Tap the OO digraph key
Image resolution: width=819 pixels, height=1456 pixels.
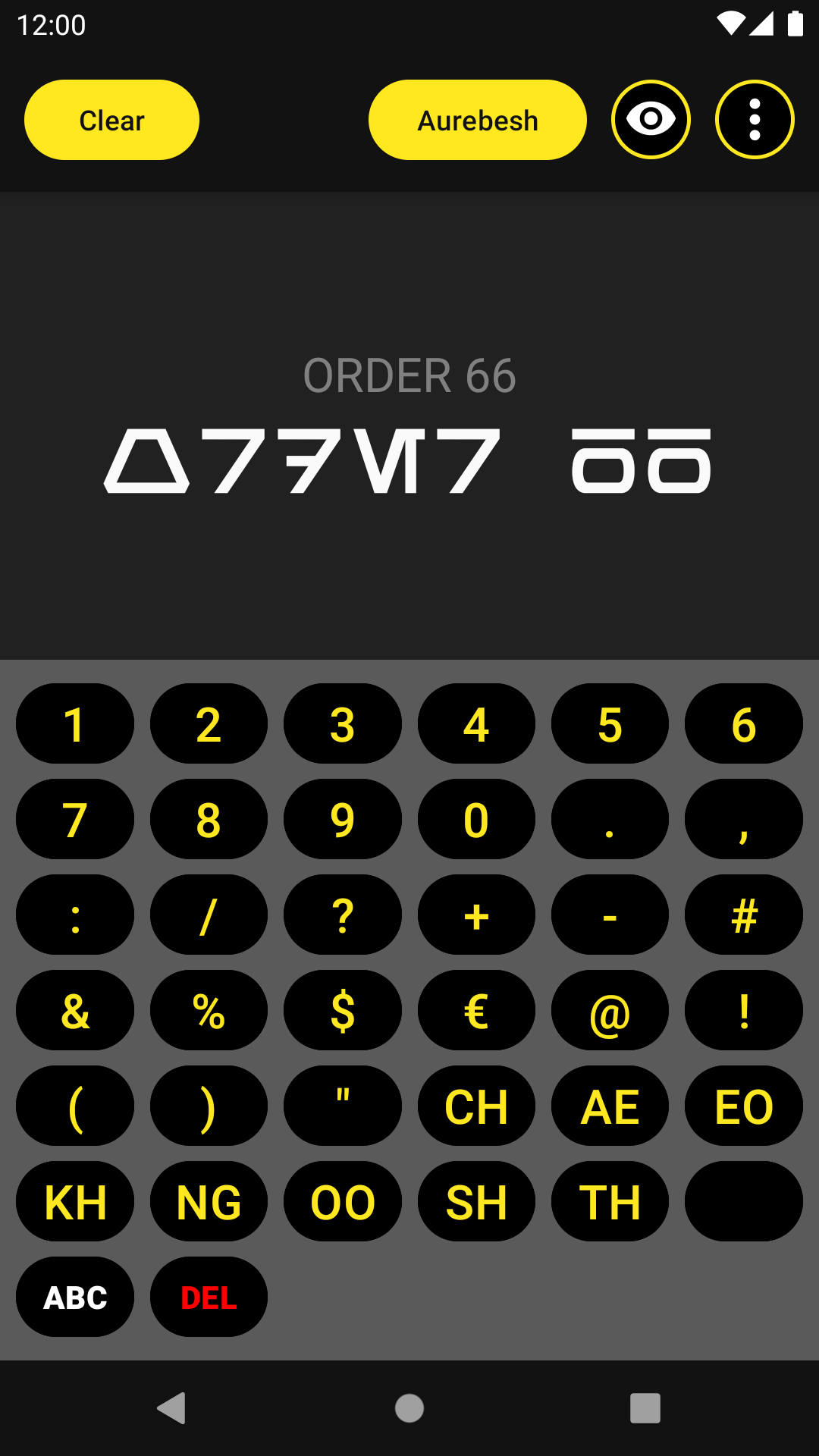coord(342,1202)
